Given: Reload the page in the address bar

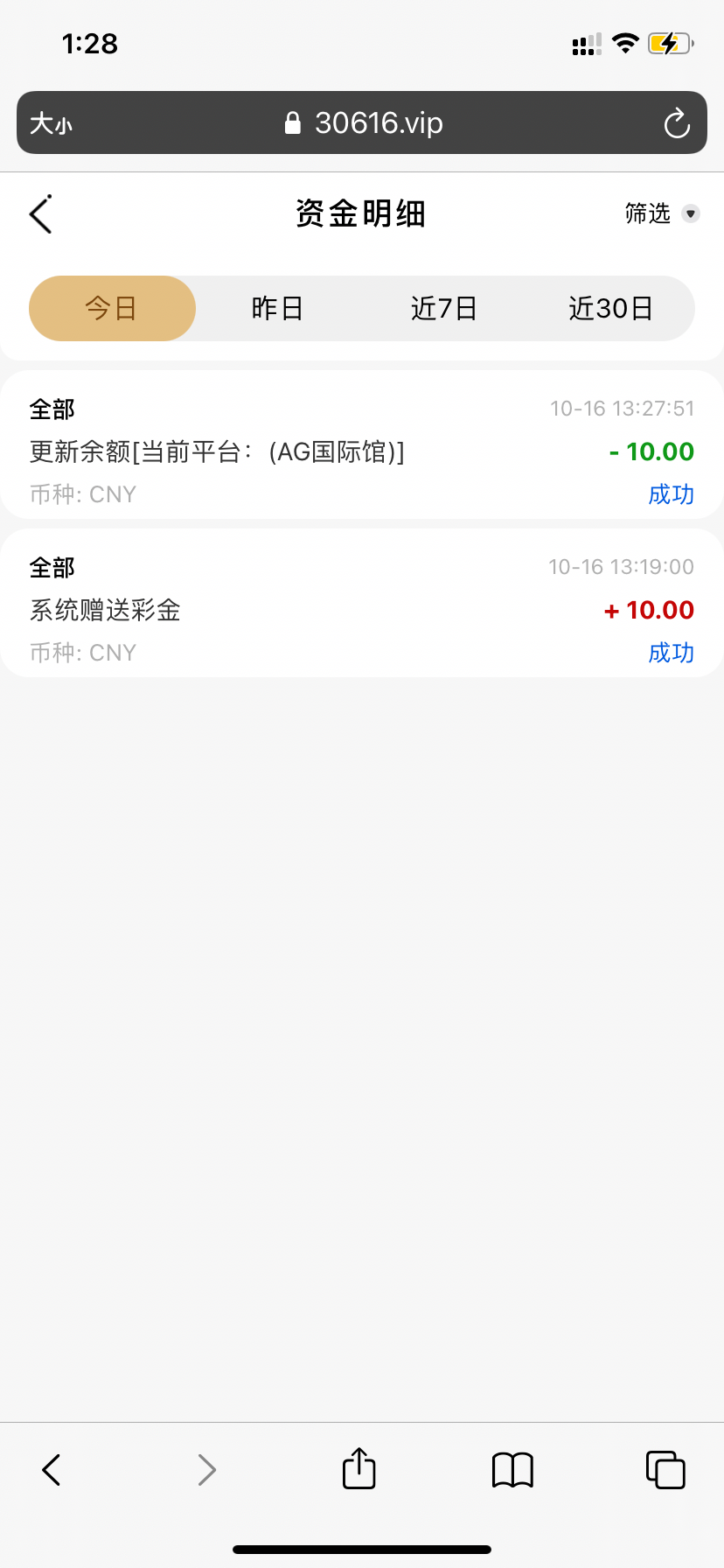Looking at the screenshot, I should click(677, 123).
